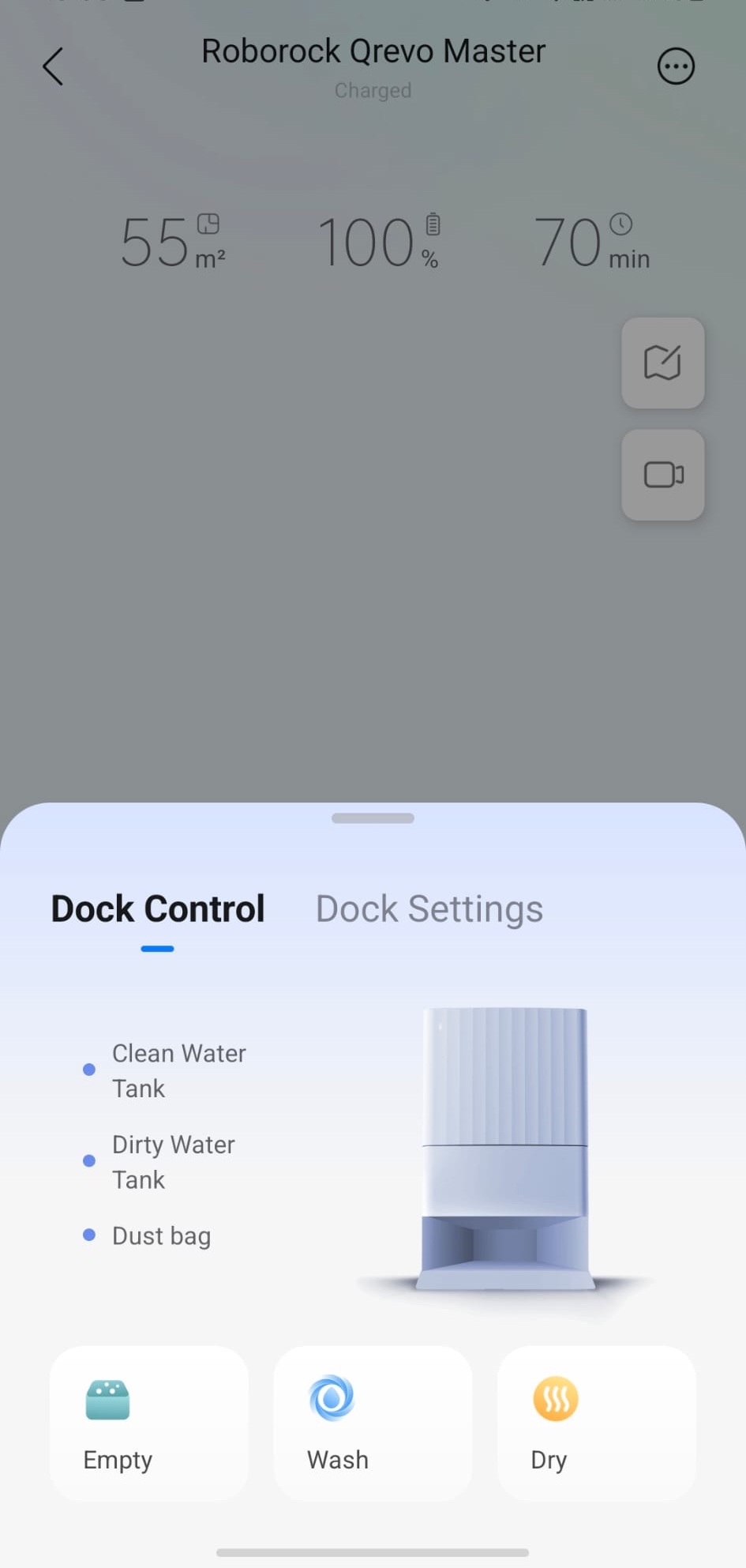746x1568 pixels.
Task: Open the map edit button
Action: pyautogui.click(x=662, y=363)
